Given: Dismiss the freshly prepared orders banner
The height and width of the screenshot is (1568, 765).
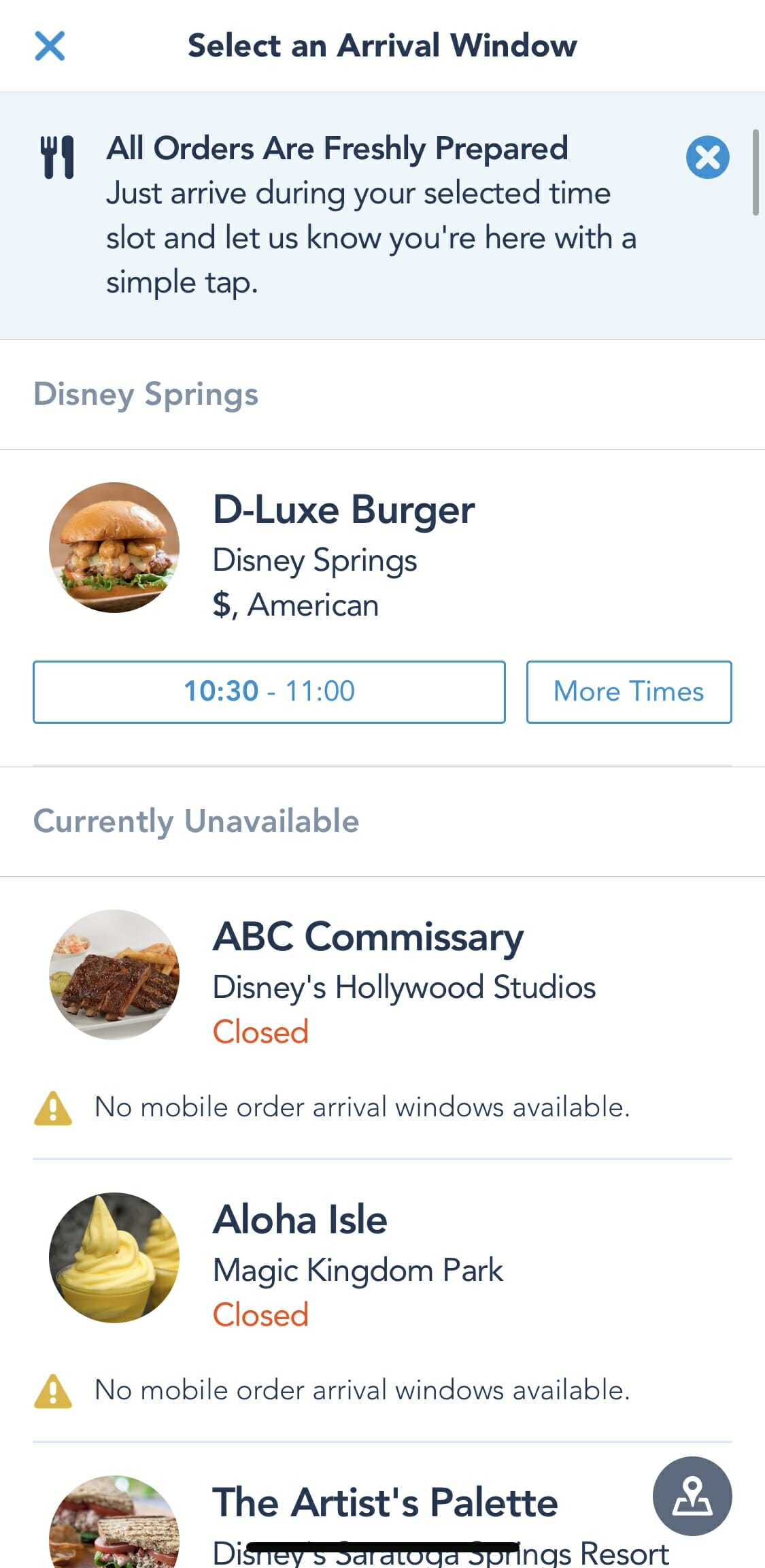Looking at the screenshot, I should (x=707, y=157).
